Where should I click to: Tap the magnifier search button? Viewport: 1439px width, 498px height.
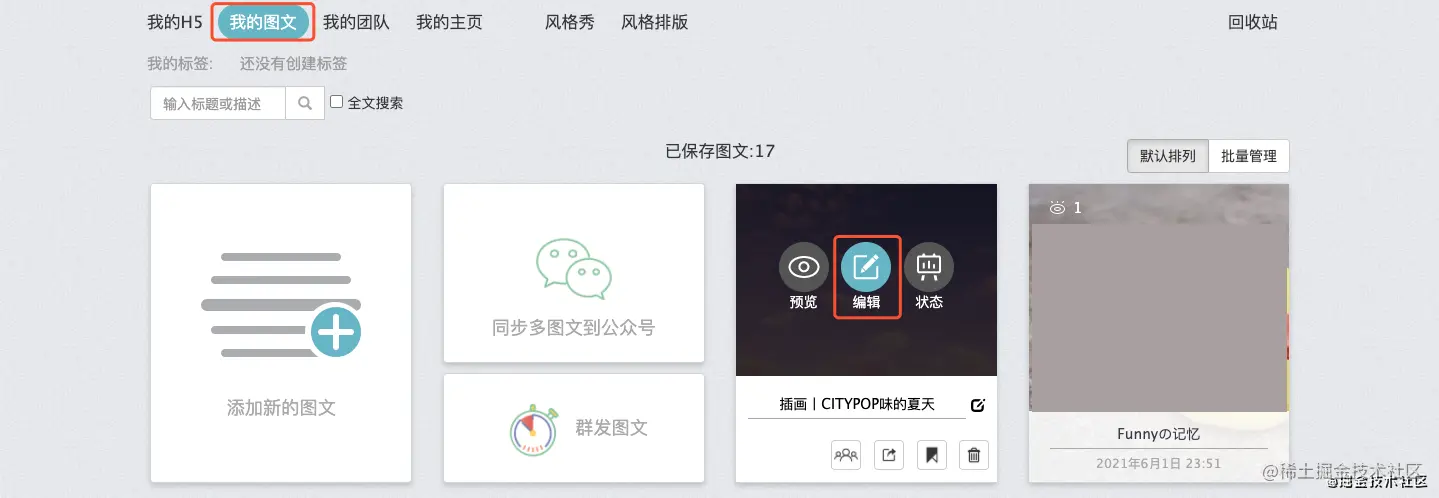tap(305, 103)
